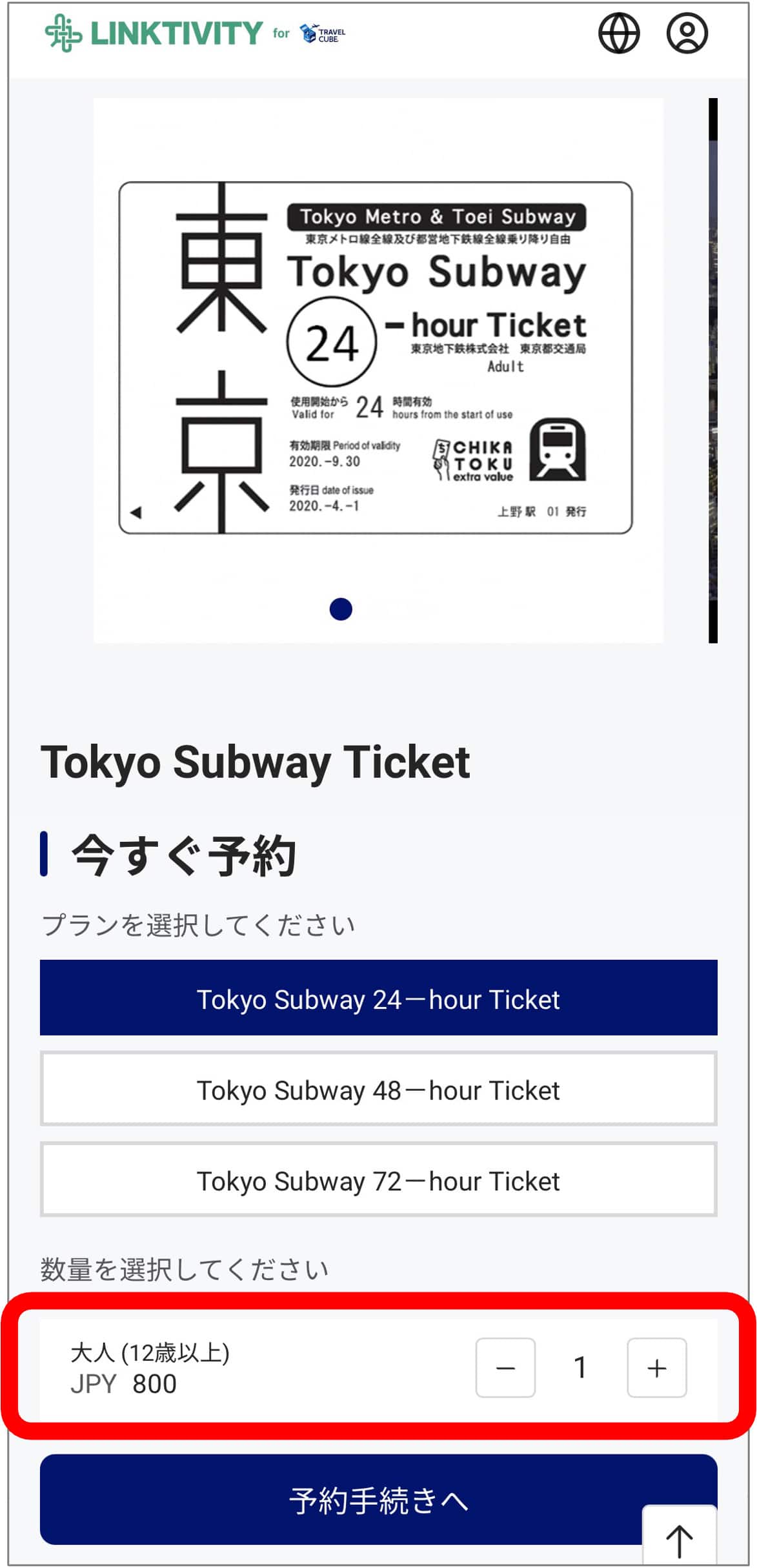This screenshot has height=1568, width=757.
Task: Open the user account icon
Action: click(x=687, y=34)
